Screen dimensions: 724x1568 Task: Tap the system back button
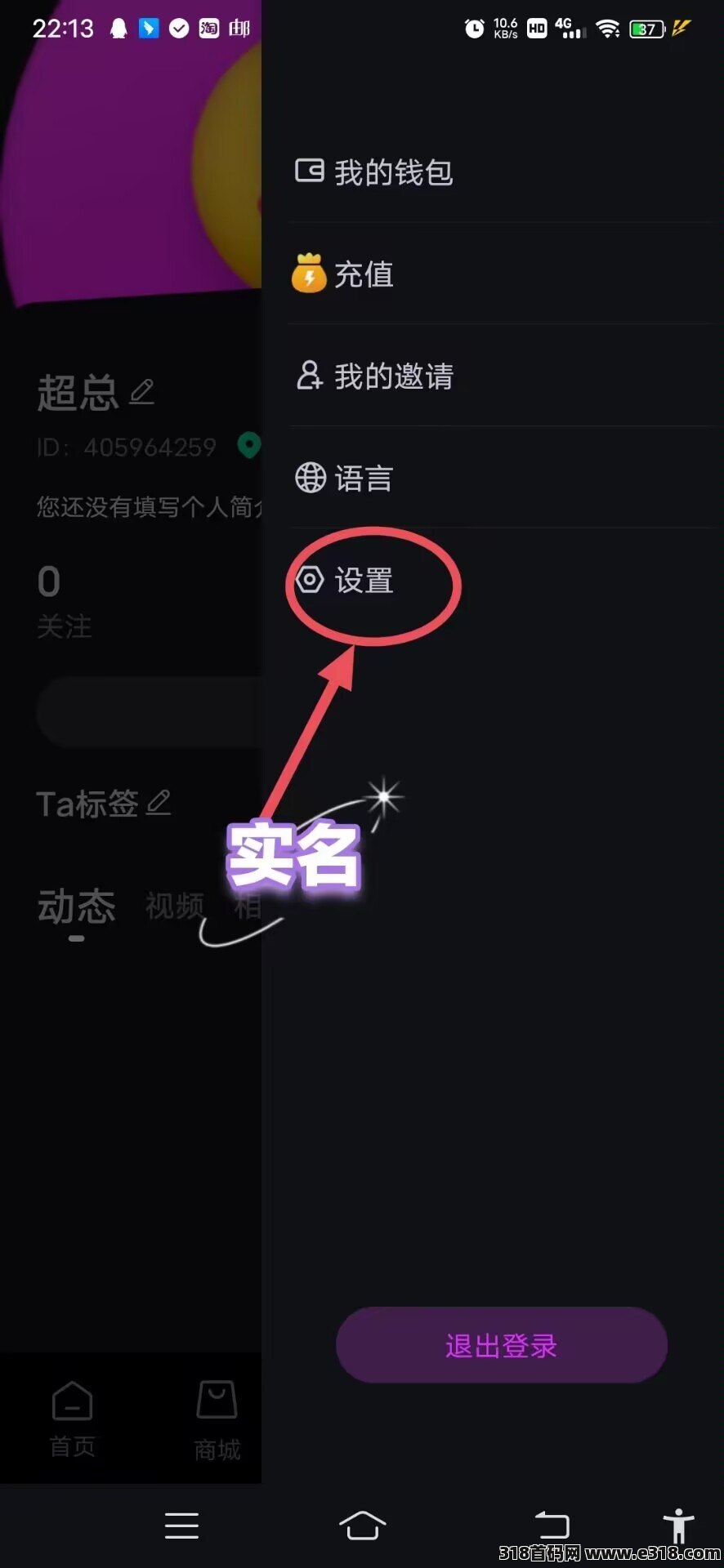click(x=552, y=1525)
